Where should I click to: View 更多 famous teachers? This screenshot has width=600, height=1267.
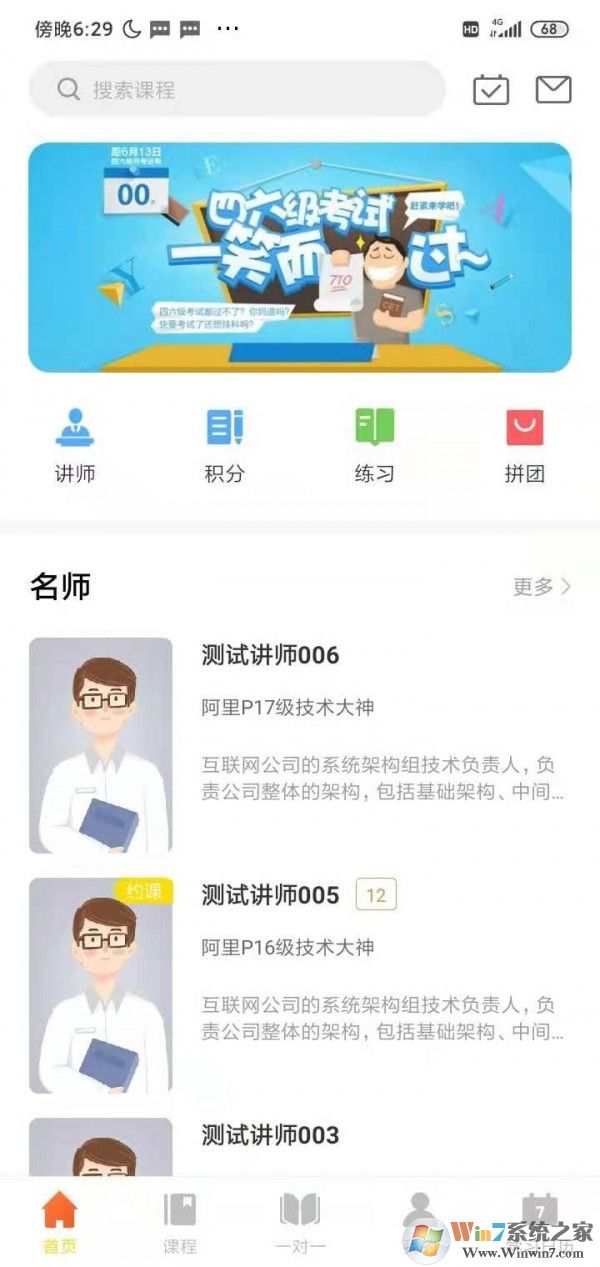click(x=541, y=587)
